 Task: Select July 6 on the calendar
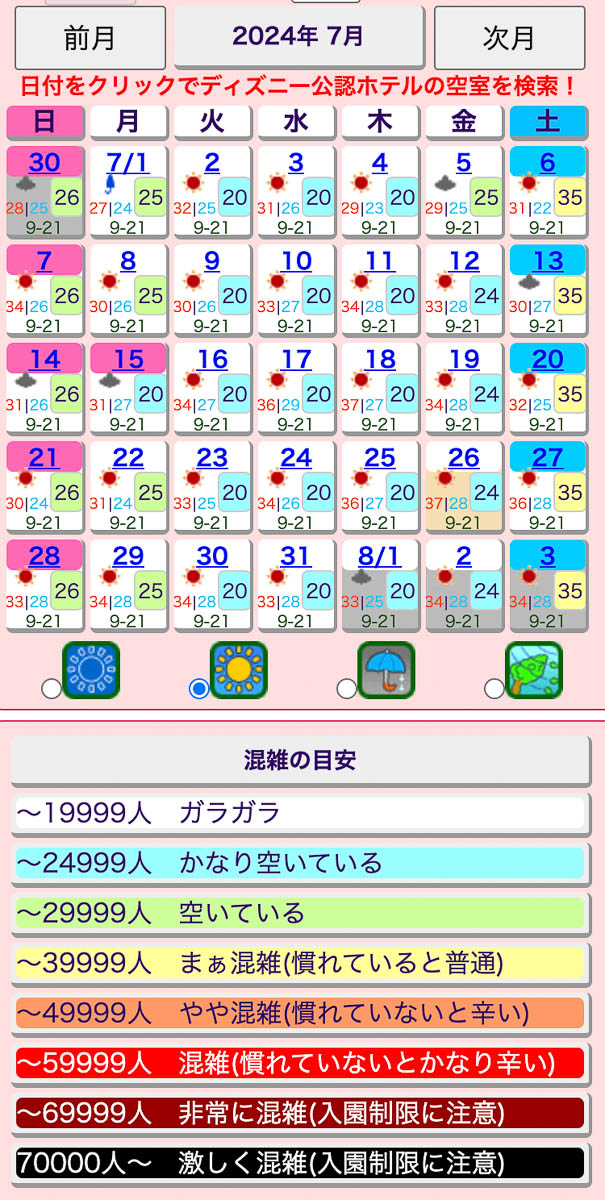pos(547,162)
